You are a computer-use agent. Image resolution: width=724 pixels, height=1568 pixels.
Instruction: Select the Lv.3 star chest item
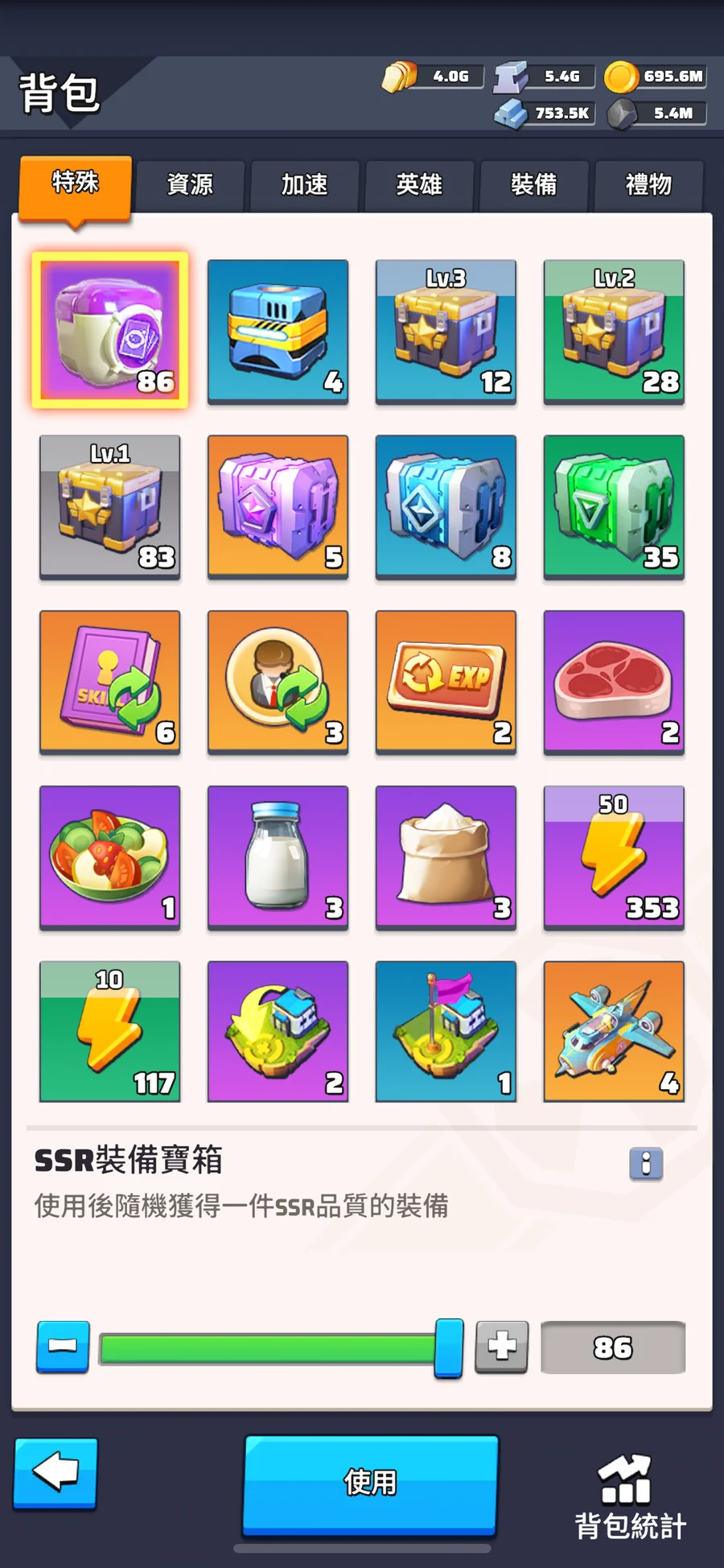click(446, 331)
